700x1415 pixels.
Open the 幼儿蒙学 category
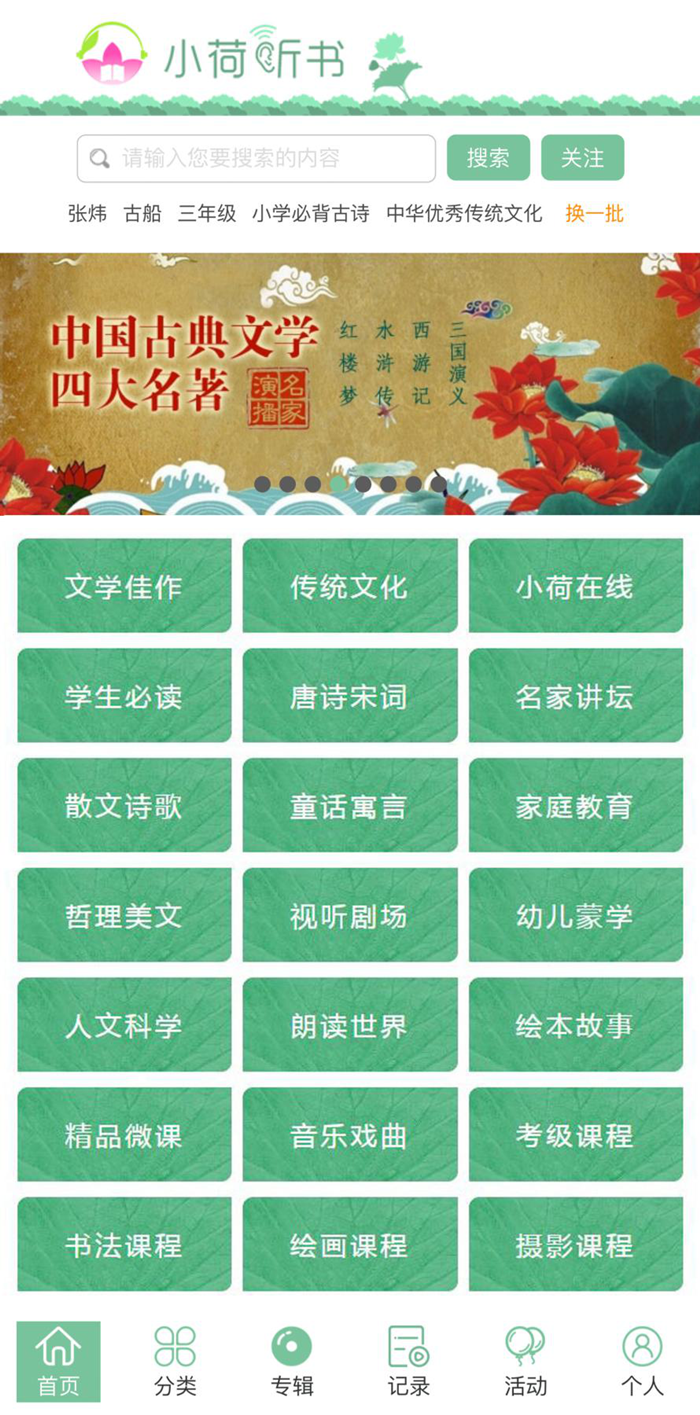pyautogui.click(x=575, y=916)
